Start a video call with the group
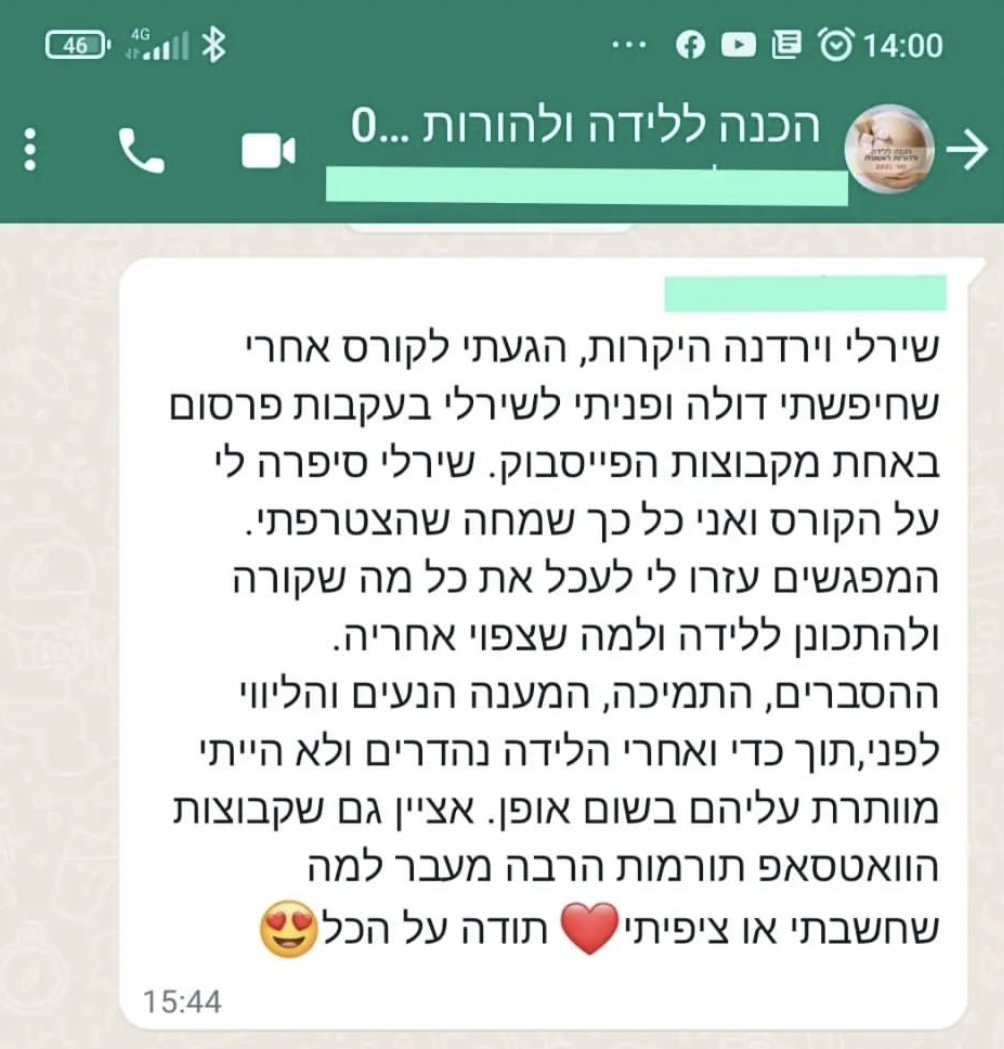1004x1049 pixels. pos(268,151)
